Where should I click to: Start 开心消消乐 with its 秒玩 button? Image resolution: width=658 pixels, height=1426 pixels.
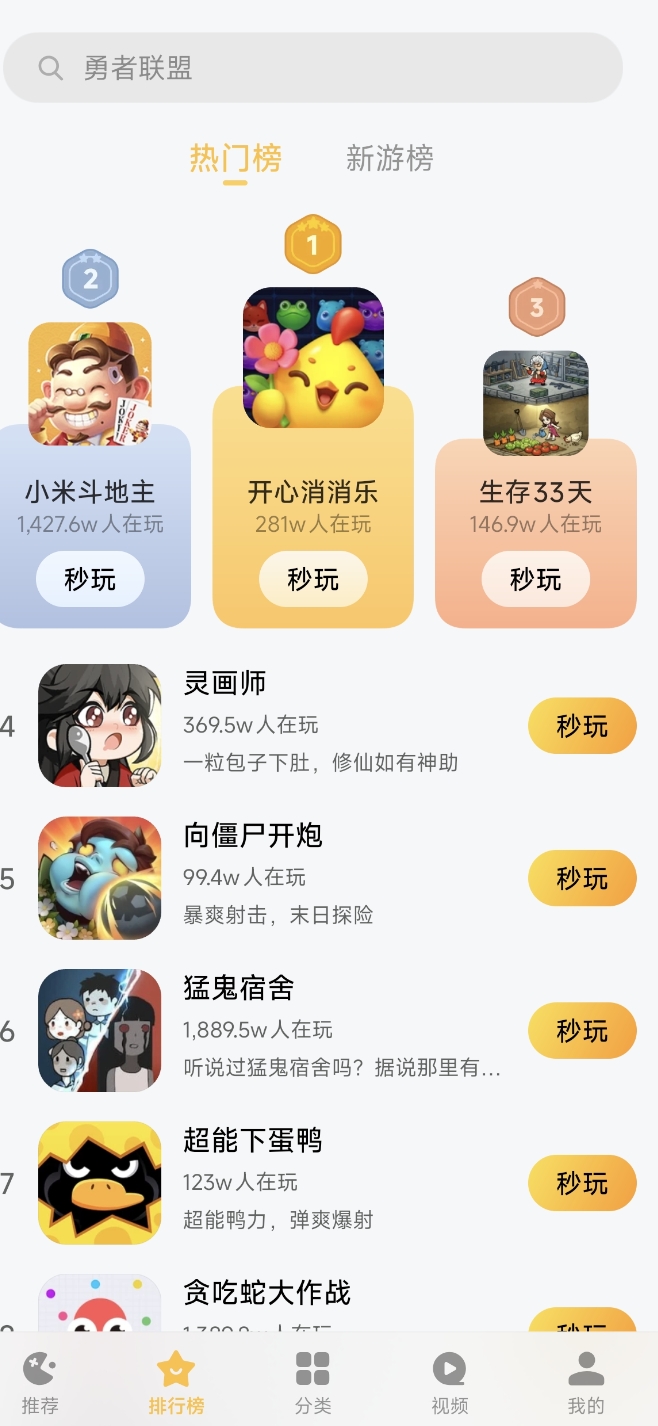(x=313, y=580)
